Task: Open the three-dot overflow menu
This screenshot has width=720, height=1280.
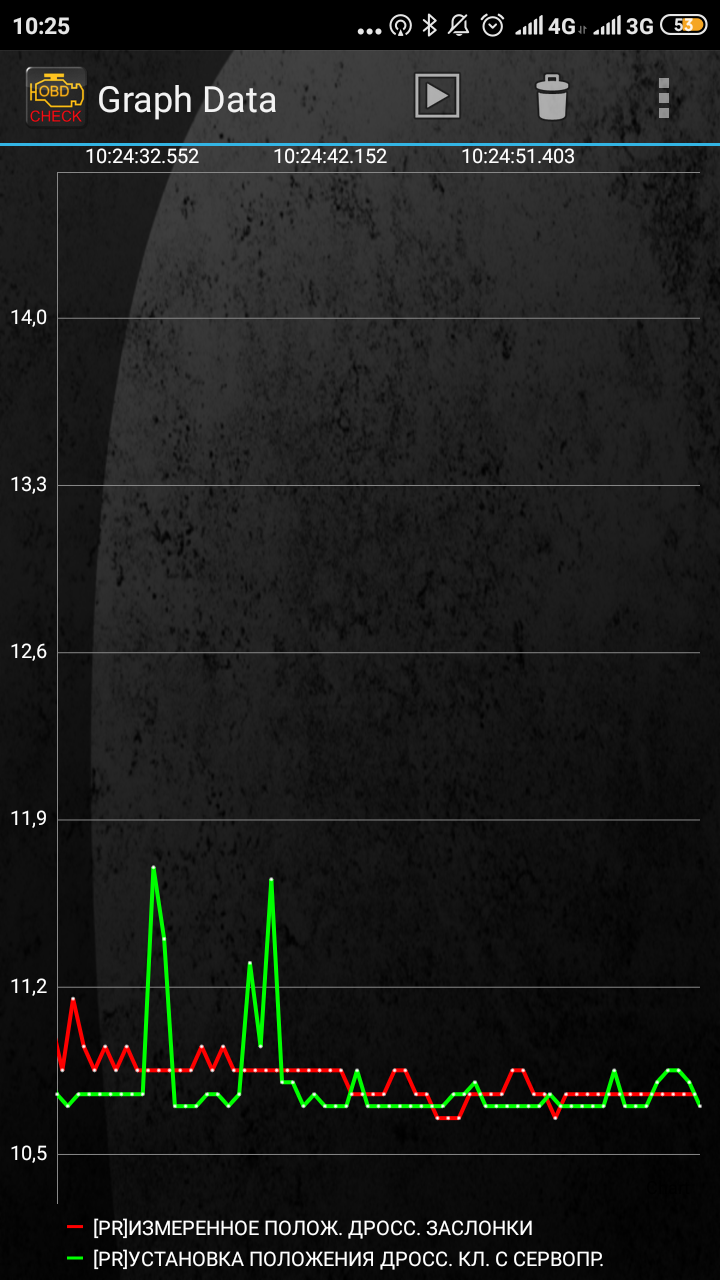Action: (x=663, y=98)
